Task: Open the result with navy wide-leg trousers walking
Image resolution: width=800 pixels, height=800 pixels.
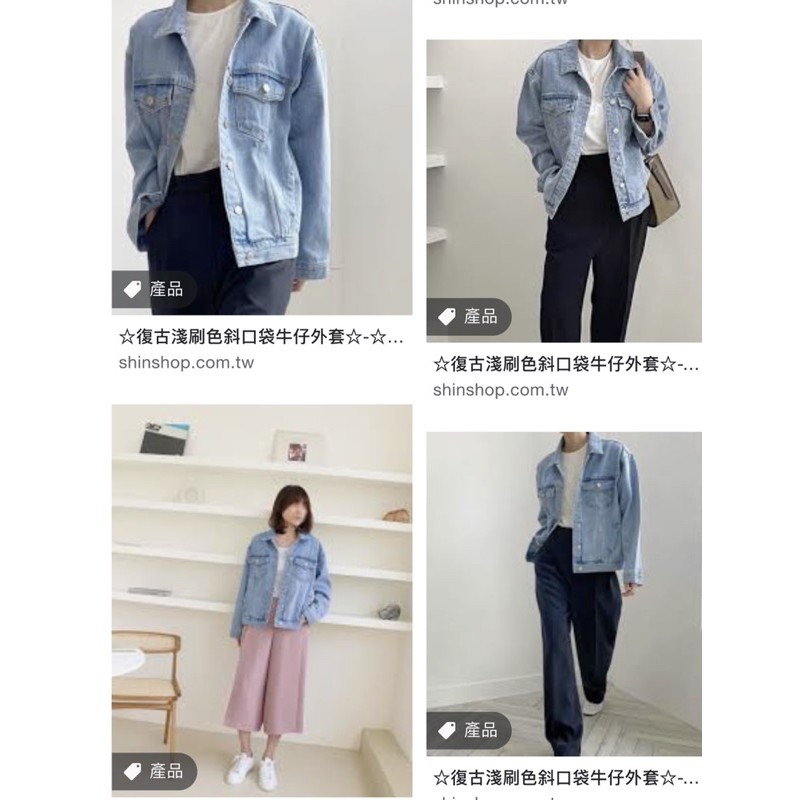Action: click(x=564, y=594)
